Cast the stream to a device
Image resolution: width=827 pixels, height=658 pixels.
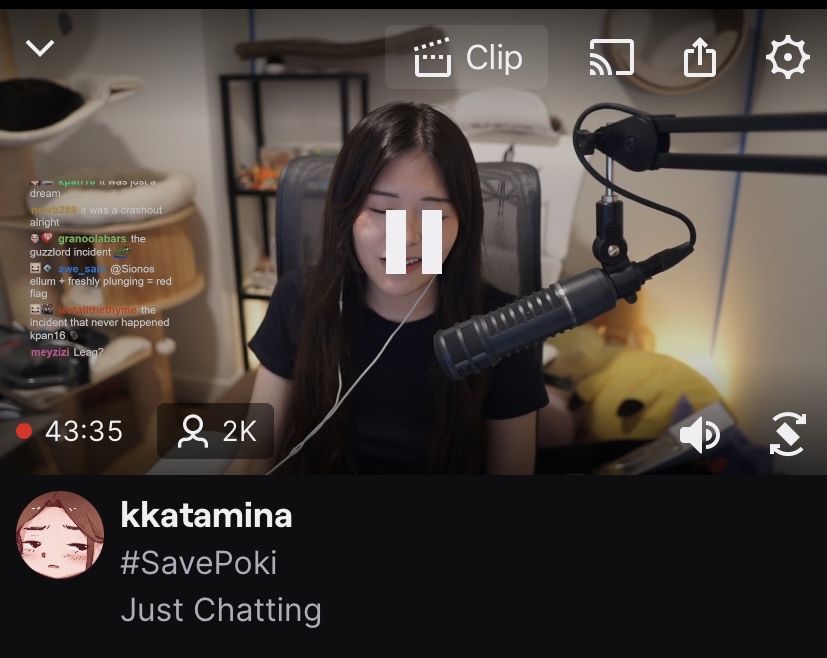[x=611, y=58]
